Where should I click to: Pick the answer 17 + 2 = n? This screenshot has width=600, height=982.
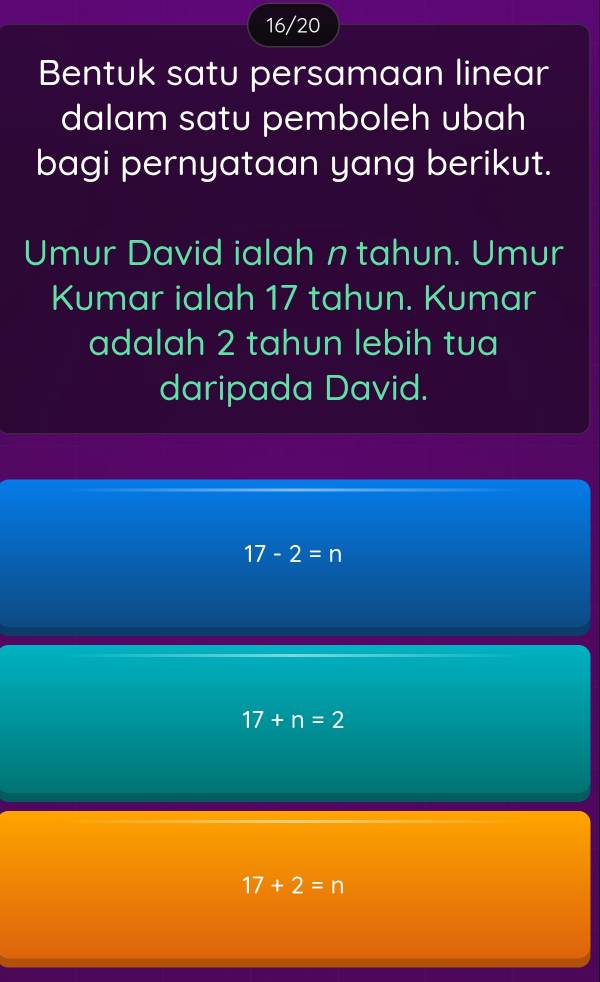(295, 885)
